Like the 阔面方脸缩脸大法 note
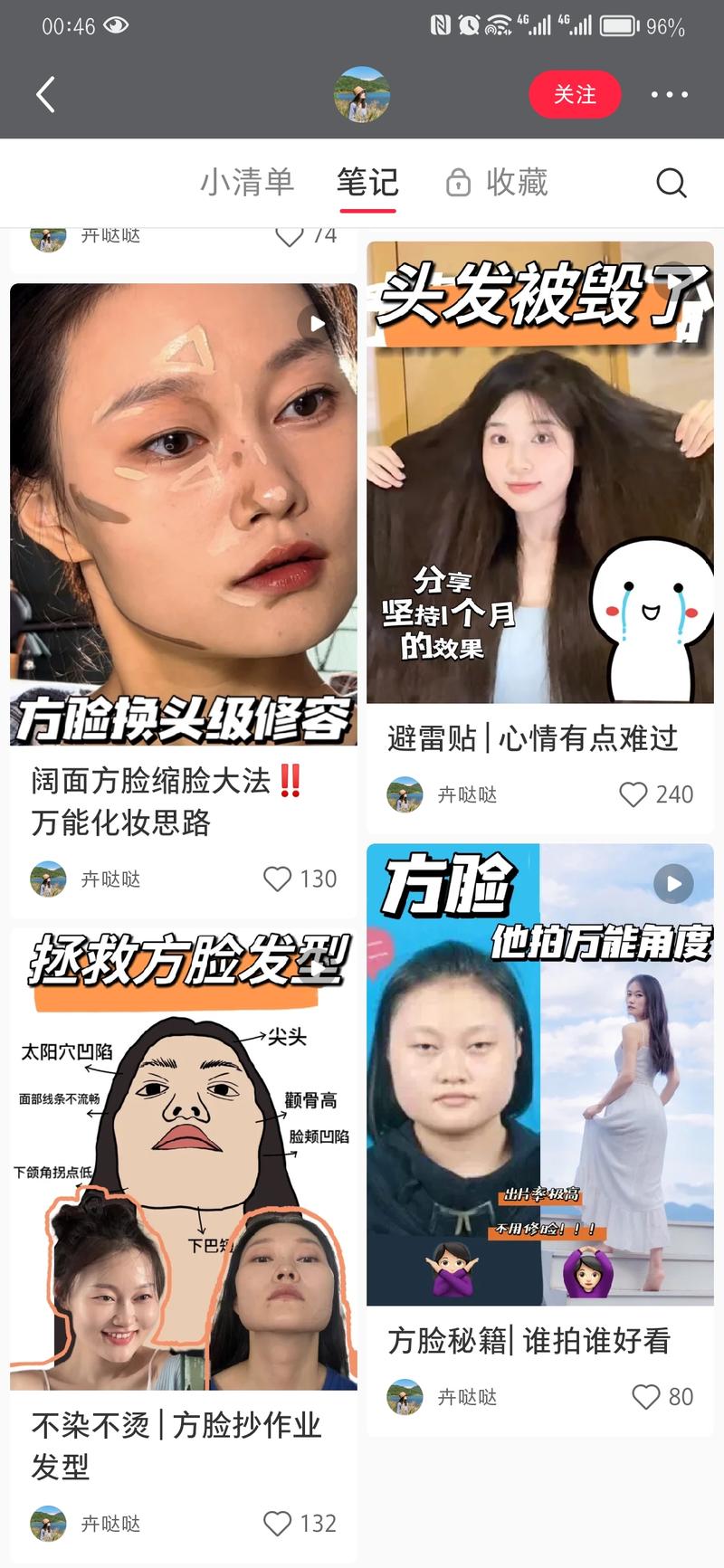This screenshot has width=724, height=1568. (x=278, y=879)
